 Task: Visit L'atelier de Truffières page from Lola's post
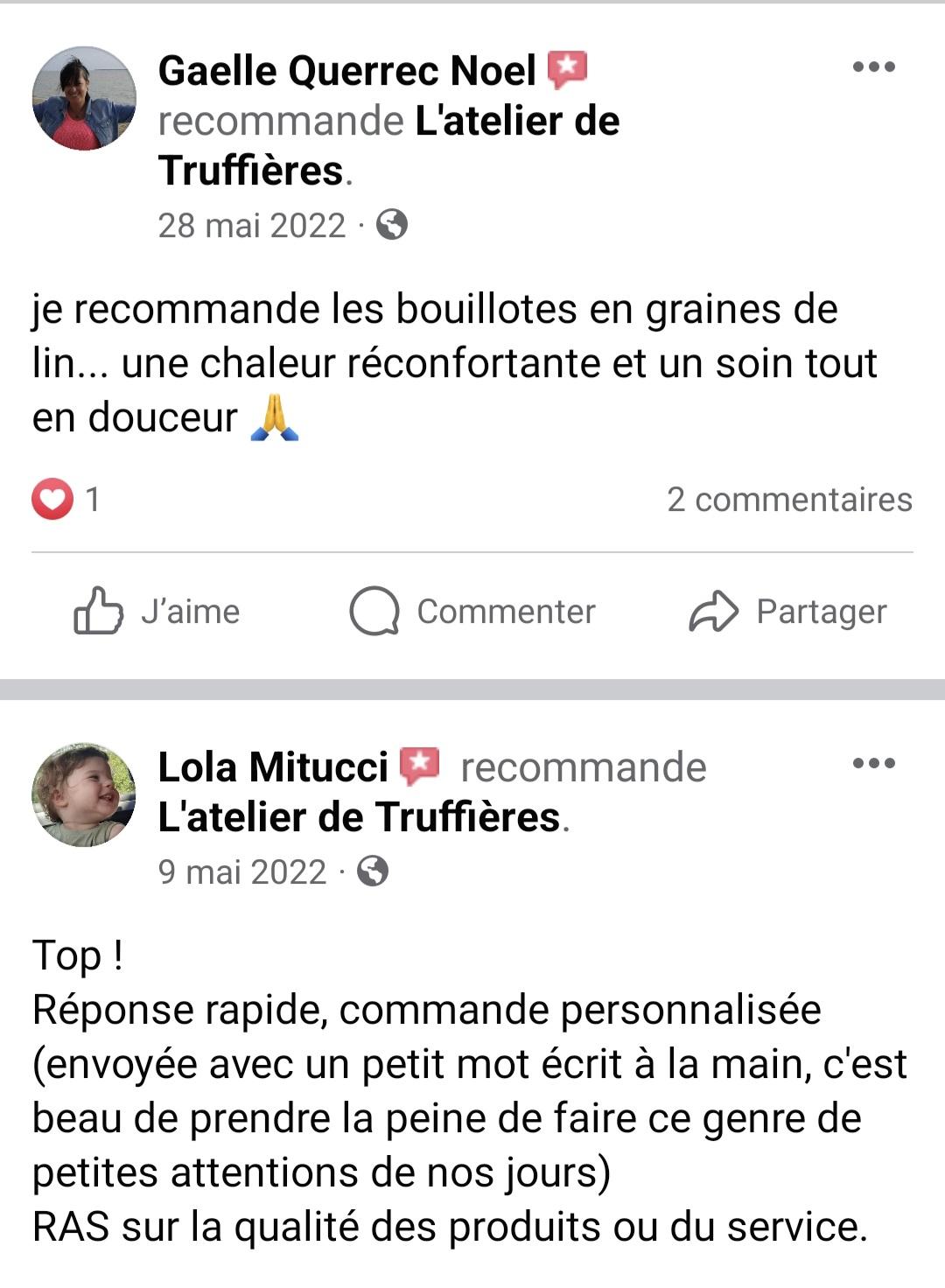pyautogui.click(x=359, y=817)
